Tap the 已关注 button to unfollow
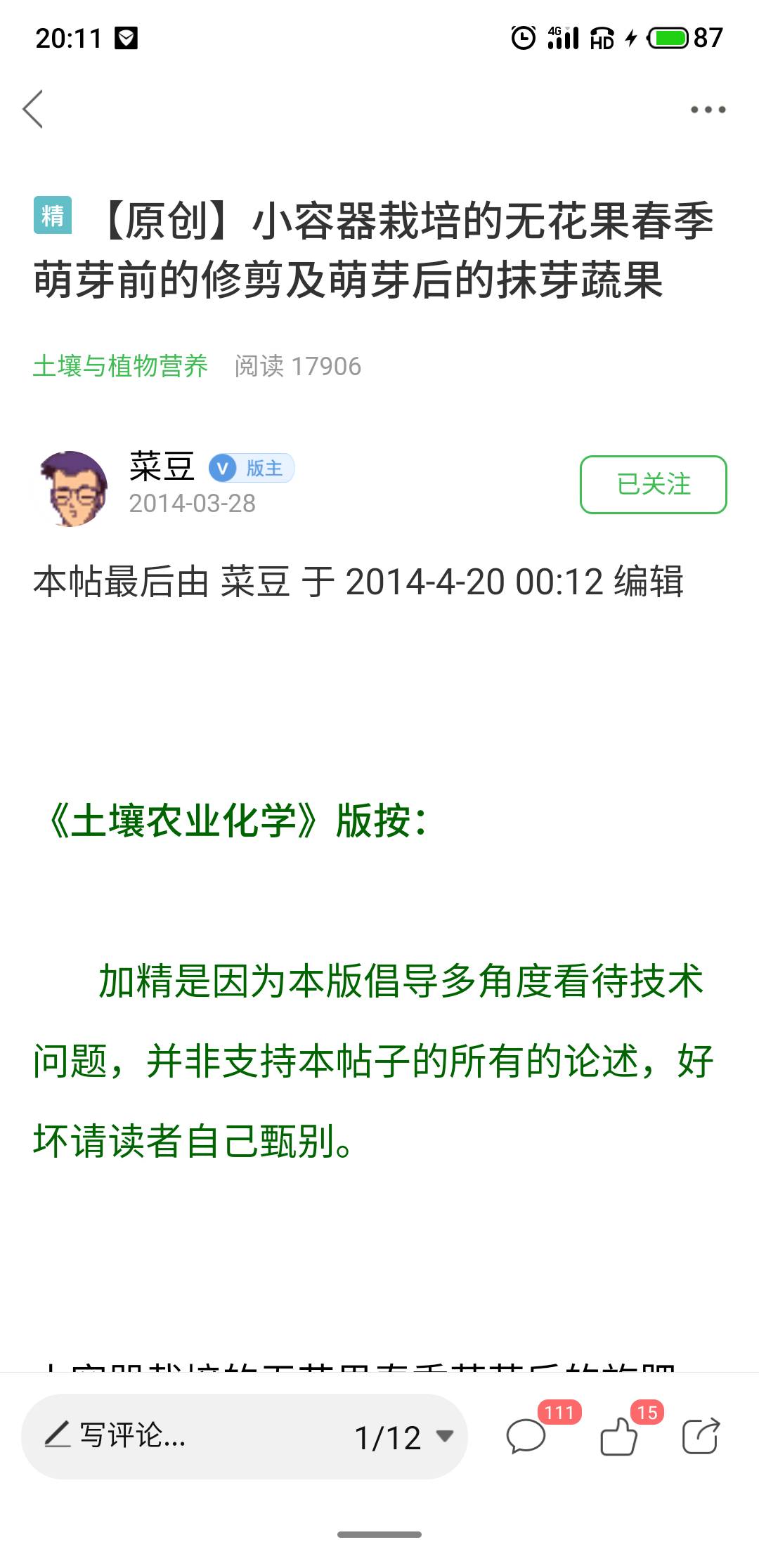The height and width of the screenshot is (1568, 759). [x=653, y=485]
